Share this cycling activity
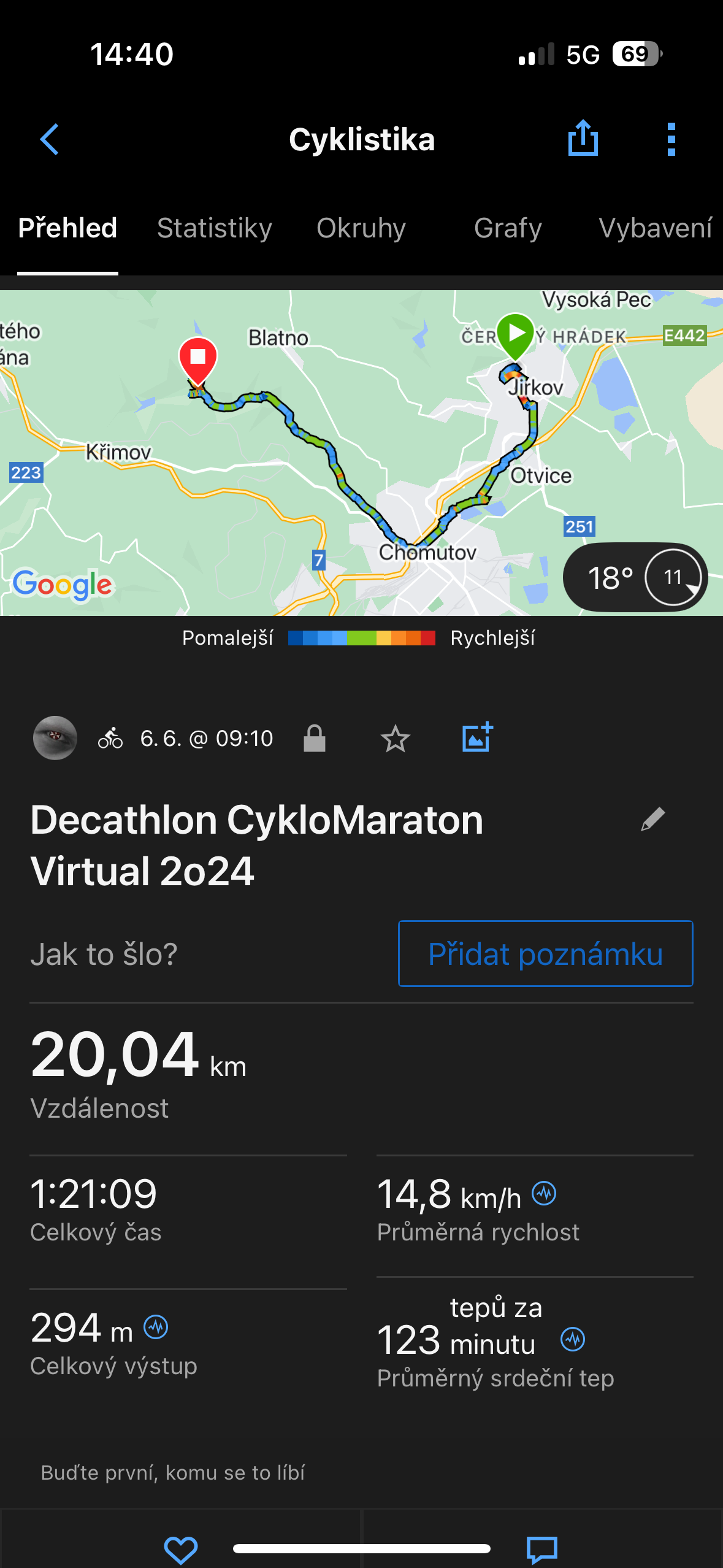 coord(583,139)
